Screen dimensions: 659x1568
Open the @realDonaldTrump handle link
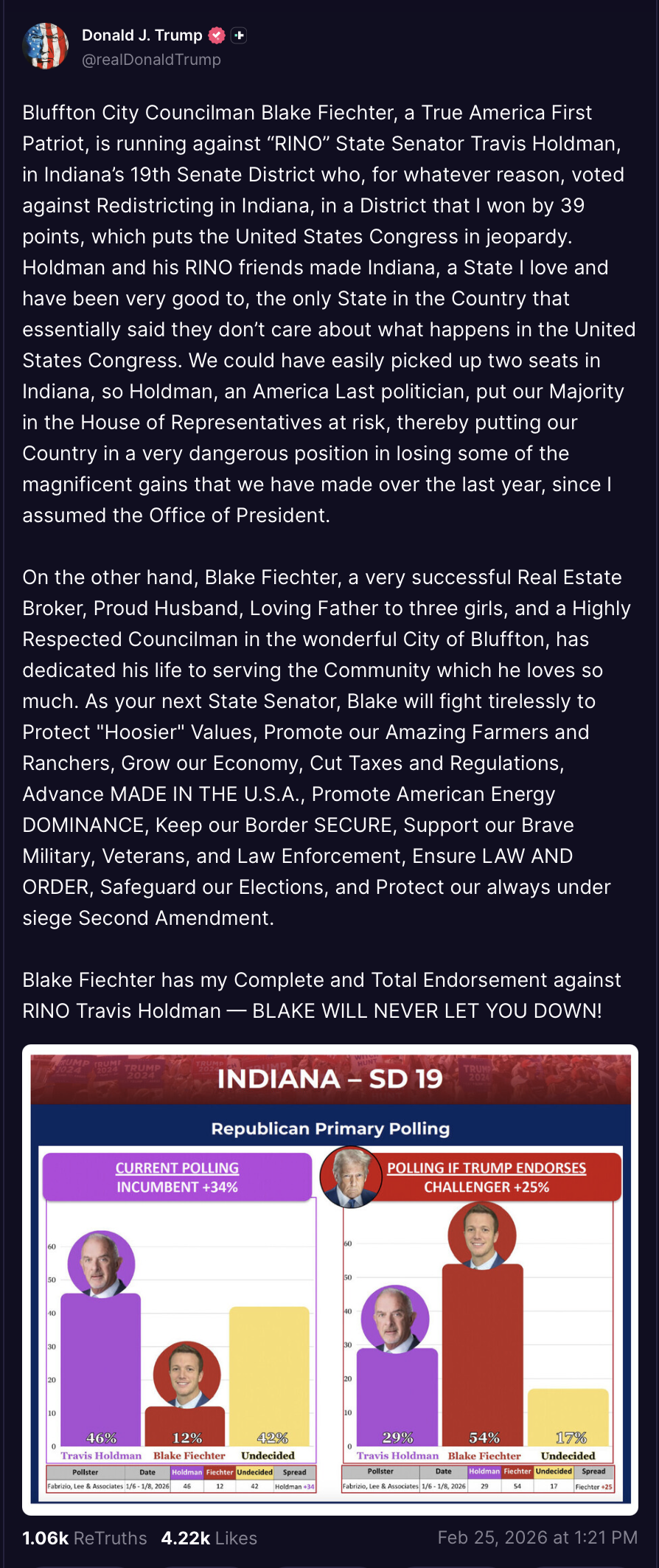(x=151, y=60)
